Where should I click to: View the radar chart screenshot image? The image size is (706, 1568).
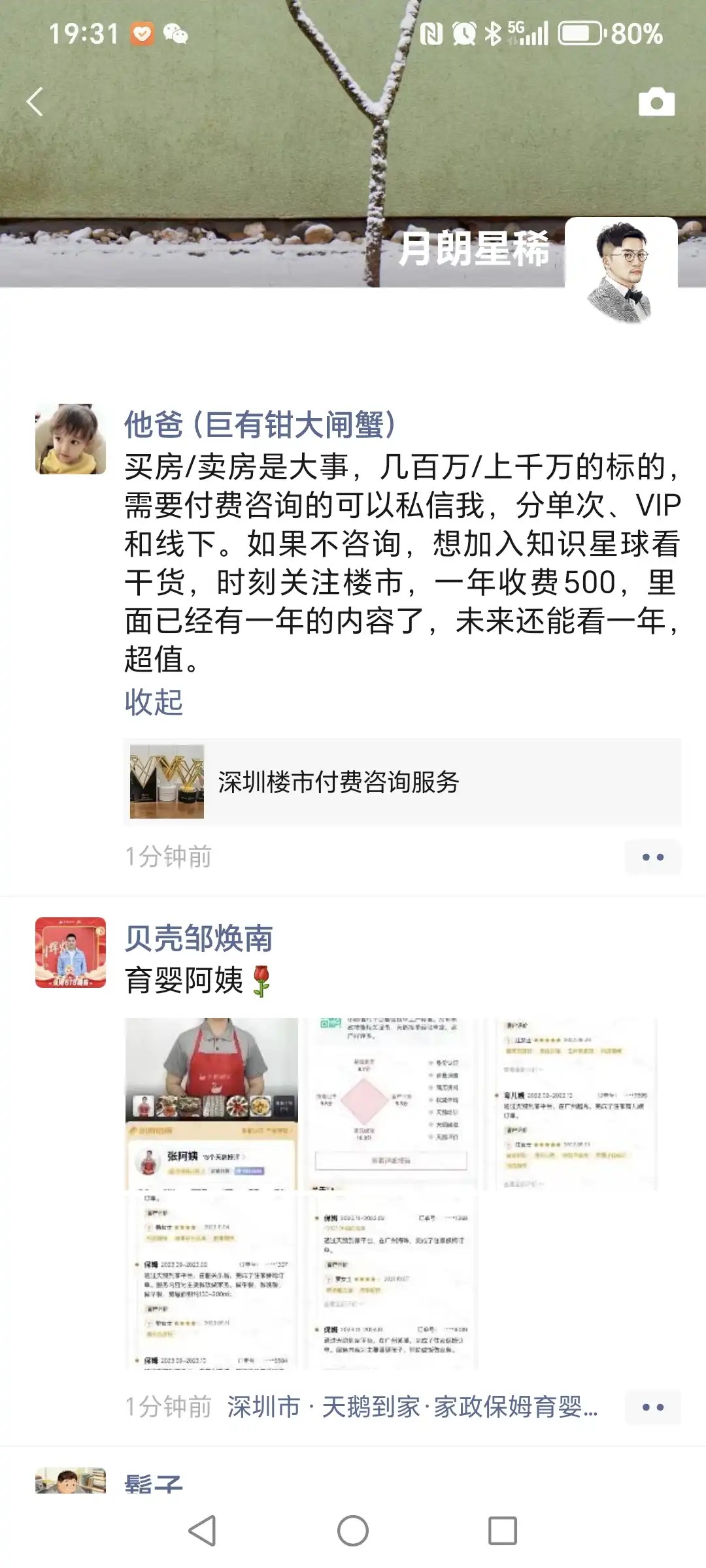(391, 1103)
